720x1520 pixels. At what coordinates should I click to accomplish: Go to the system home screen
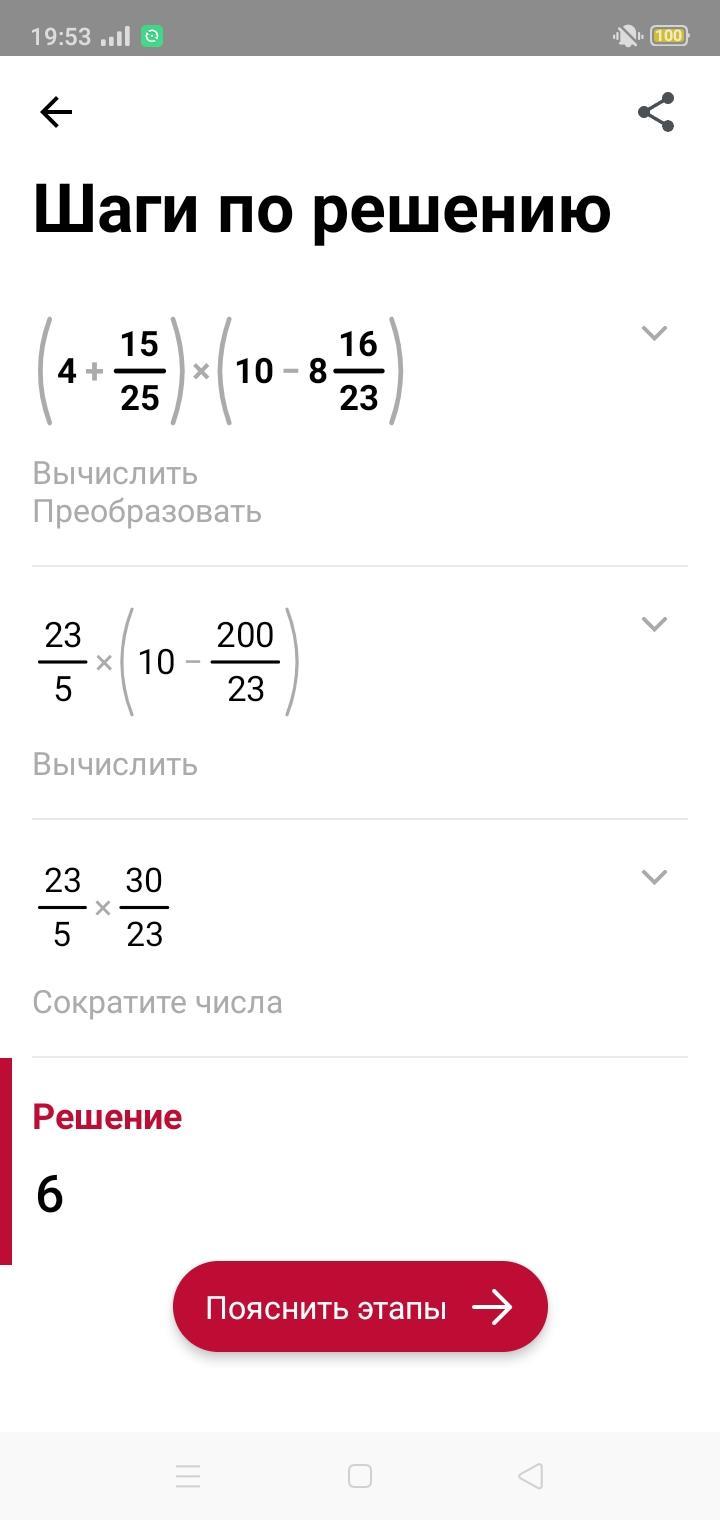pyautogui.click(x=360, y=1476)
